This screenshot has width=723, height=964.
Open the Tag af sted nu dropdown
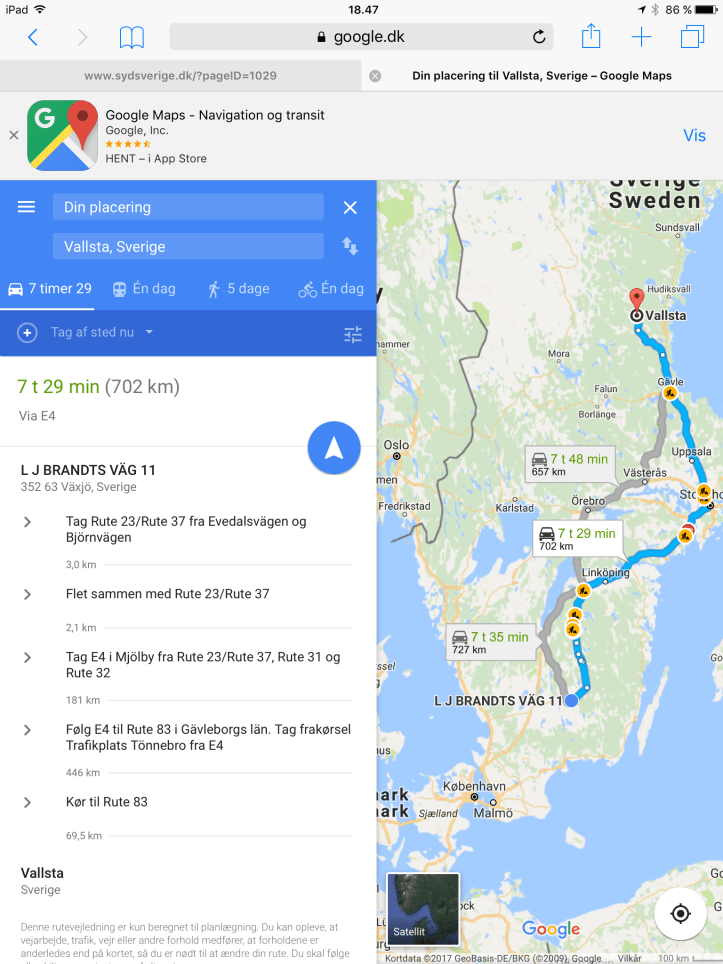point(102,333)
